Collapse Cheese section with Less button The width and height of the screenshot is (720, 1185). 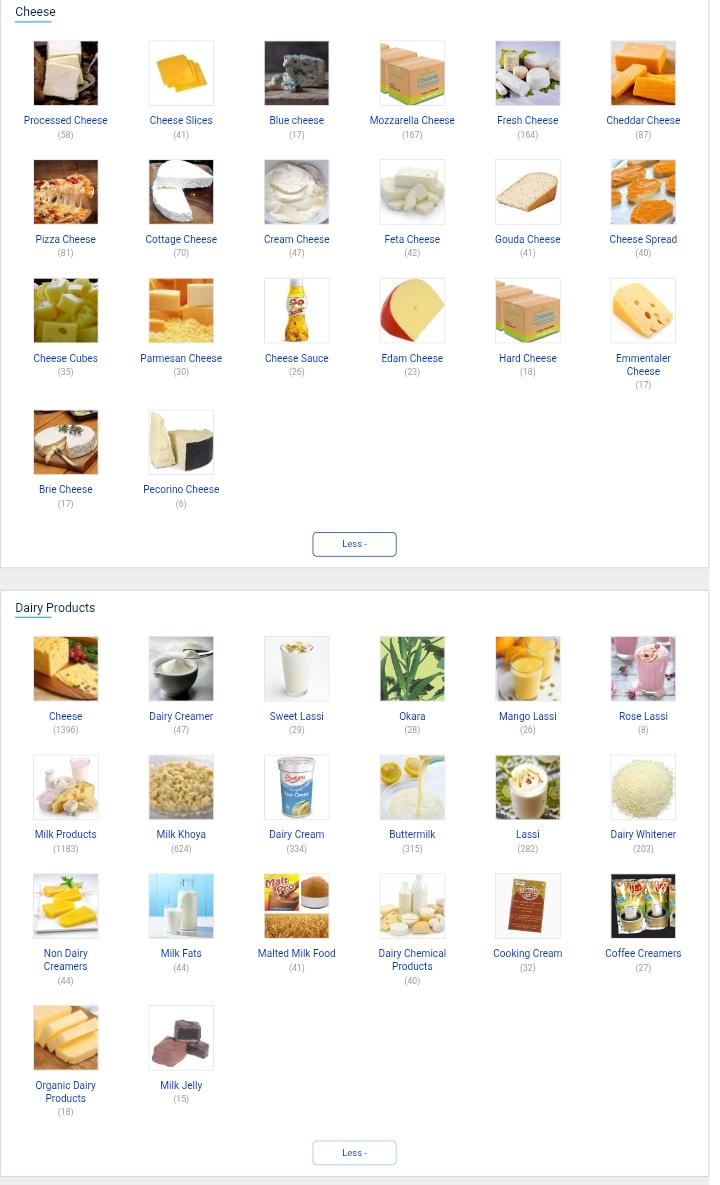pos(354,544)
